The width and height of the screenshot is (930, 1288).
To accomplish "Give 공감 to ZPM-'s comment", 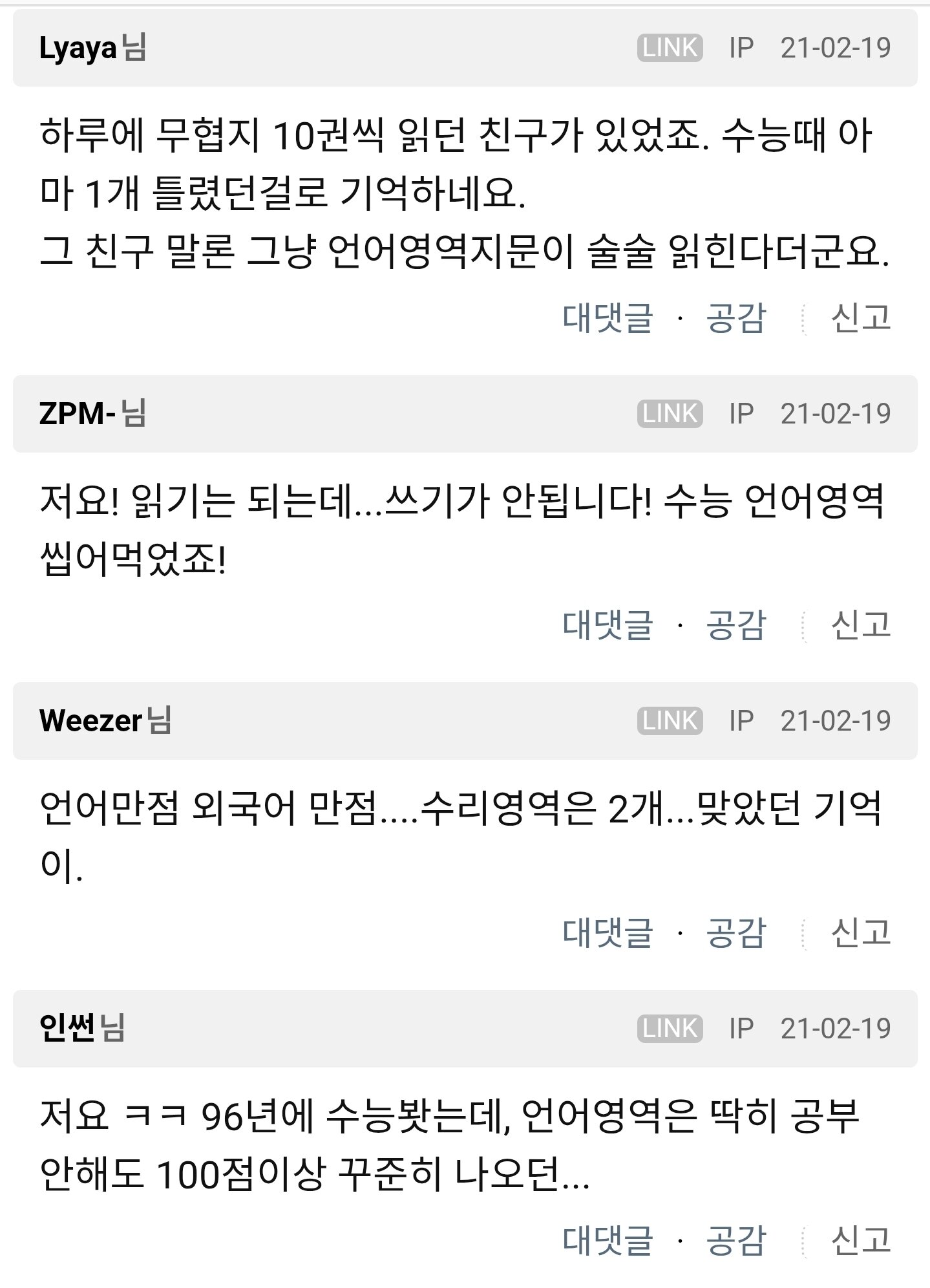I will pos(735,625).
